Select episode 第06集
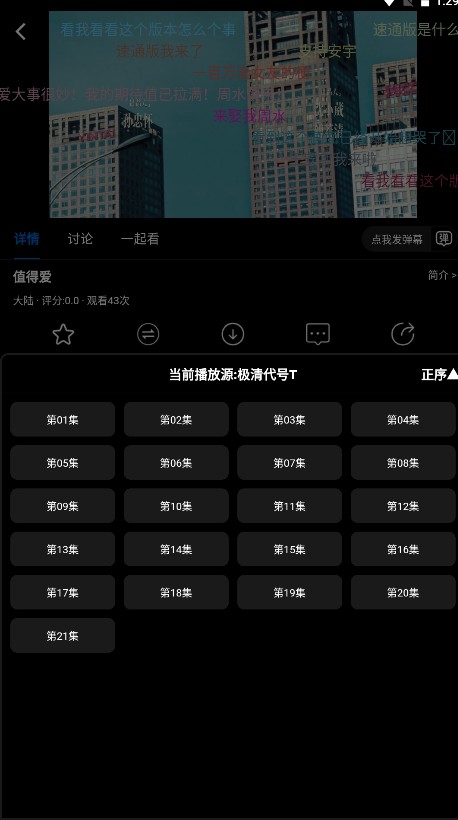 point(176,463)
